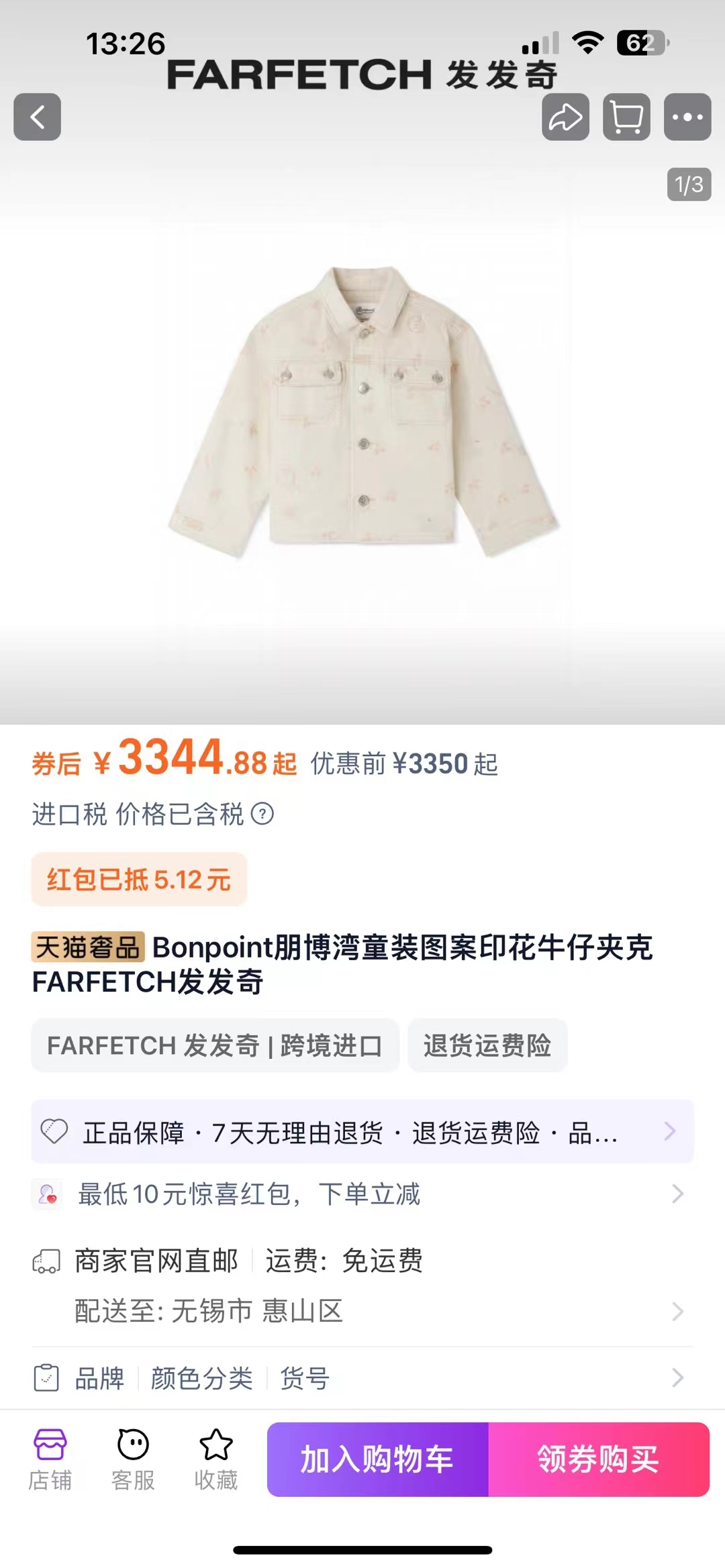Open the jacket product image
This screenshot has height=1568, width=725.
coord(363,411)
